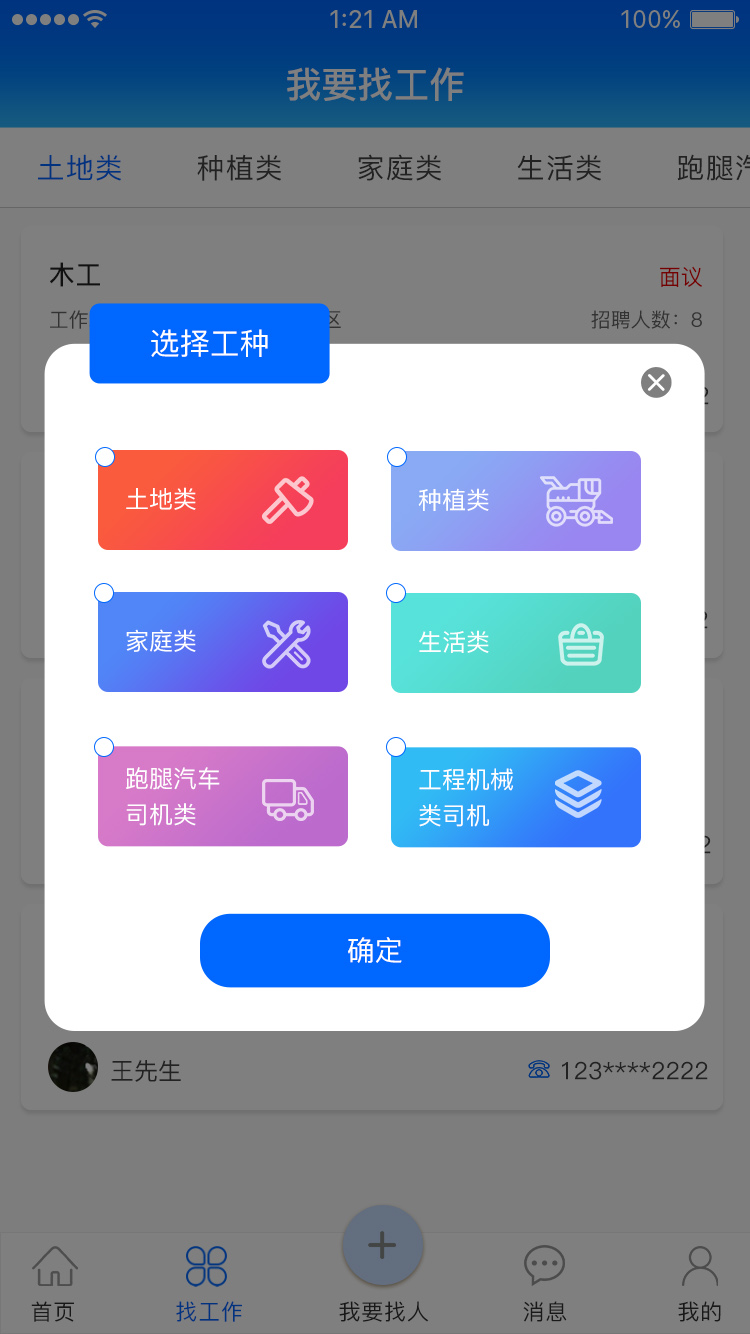
Task: Switch to the 家庭类 top tab
Action: (x=399, y=168)
